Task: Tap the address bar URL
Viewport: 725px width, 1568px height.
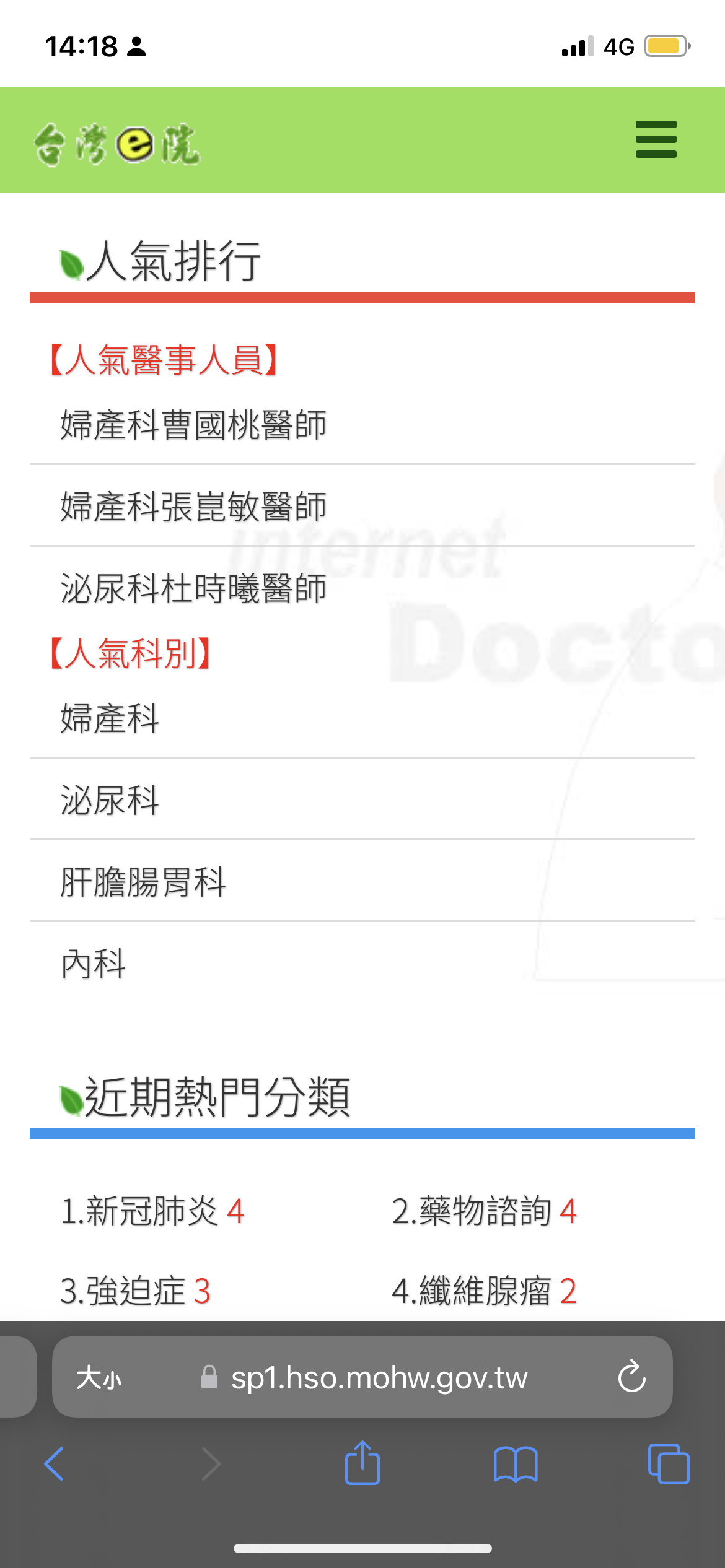Action: [x=378, y=1379]
